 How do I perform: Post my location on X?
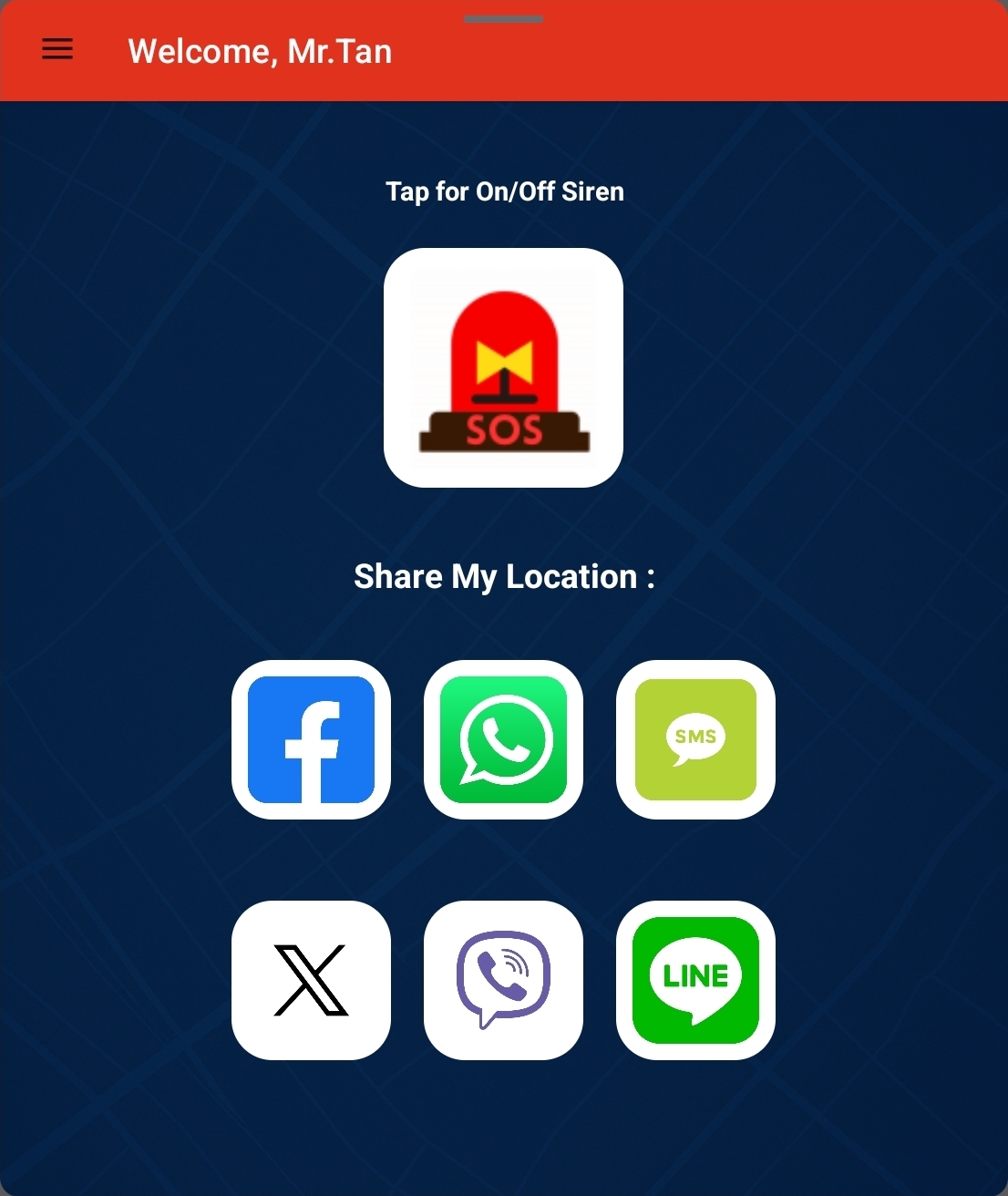click(x=311, y=980)
